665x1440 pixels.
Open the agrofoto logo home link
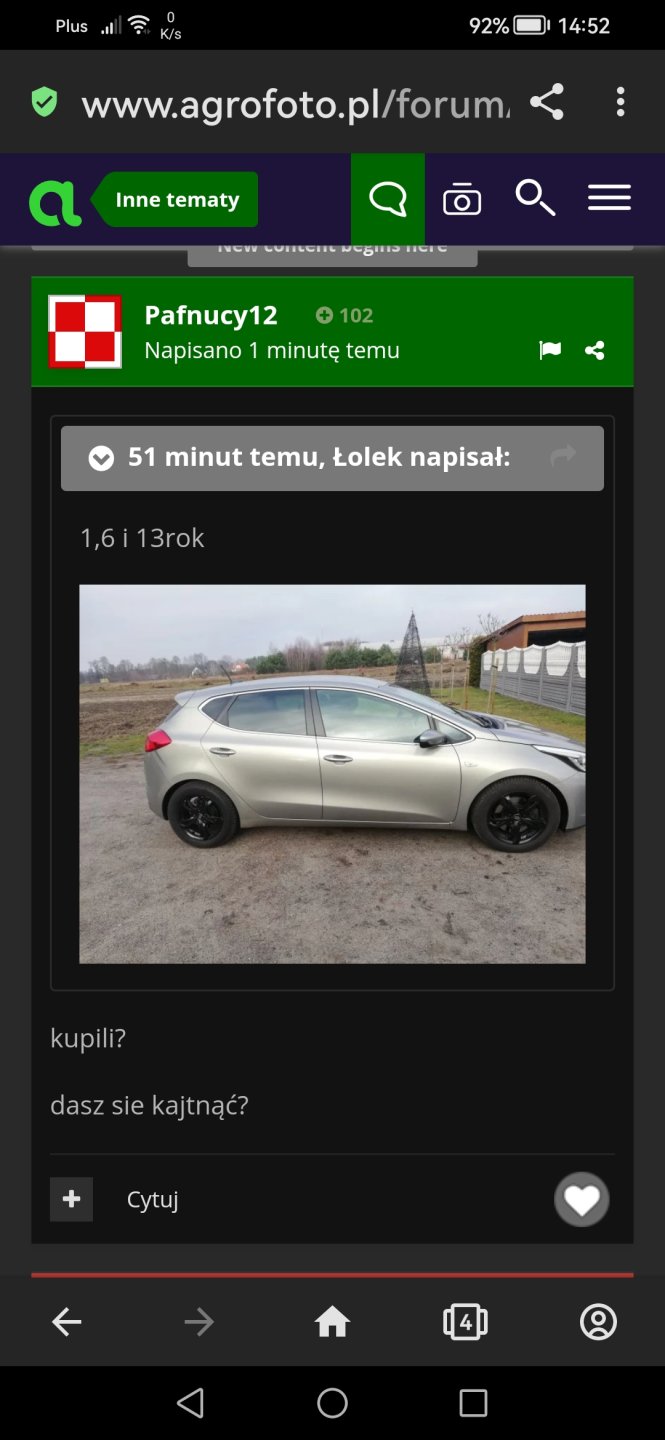point(54,200)
